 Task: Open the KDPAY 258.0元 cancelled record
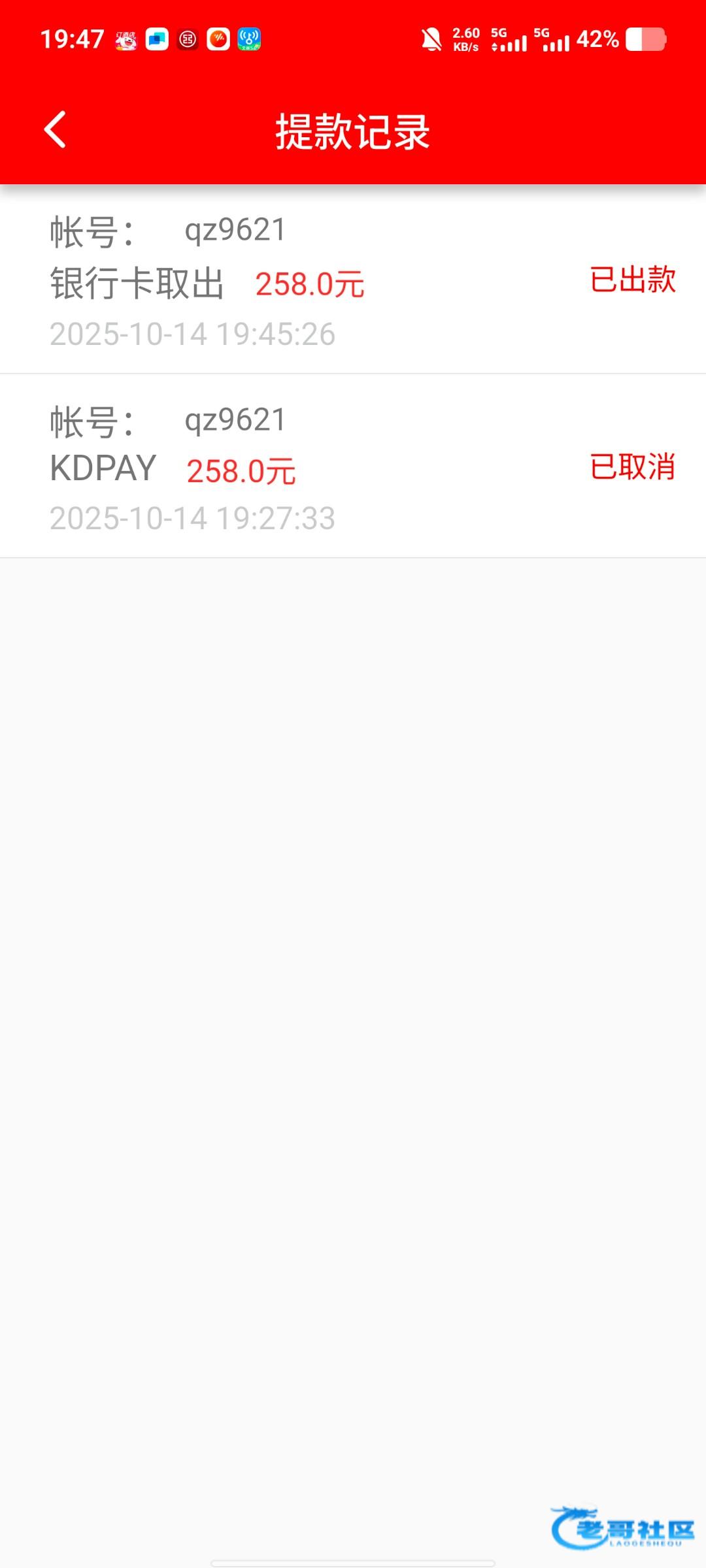(x=353, y=468)
